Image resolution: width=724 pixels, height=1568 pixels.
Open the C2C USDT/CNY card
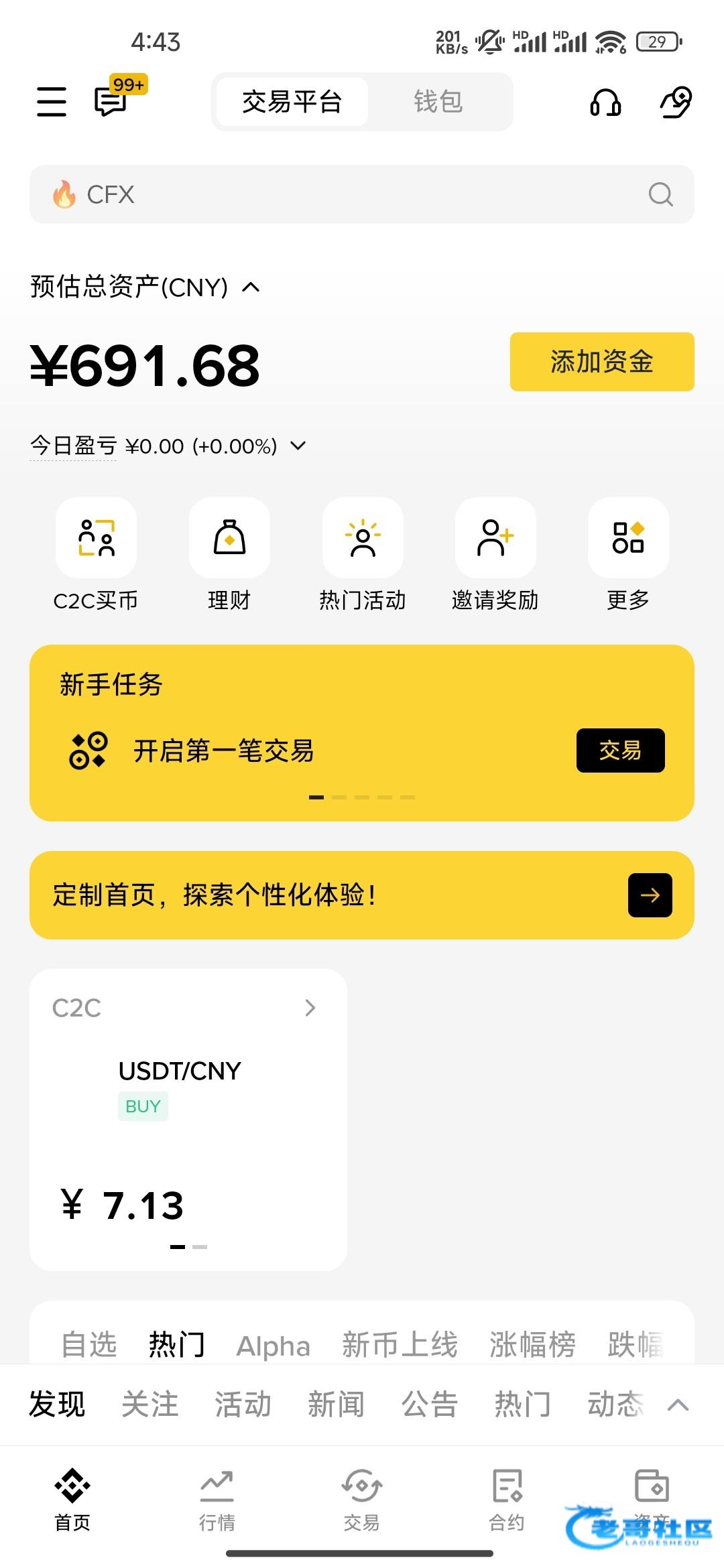[188, 1119]
